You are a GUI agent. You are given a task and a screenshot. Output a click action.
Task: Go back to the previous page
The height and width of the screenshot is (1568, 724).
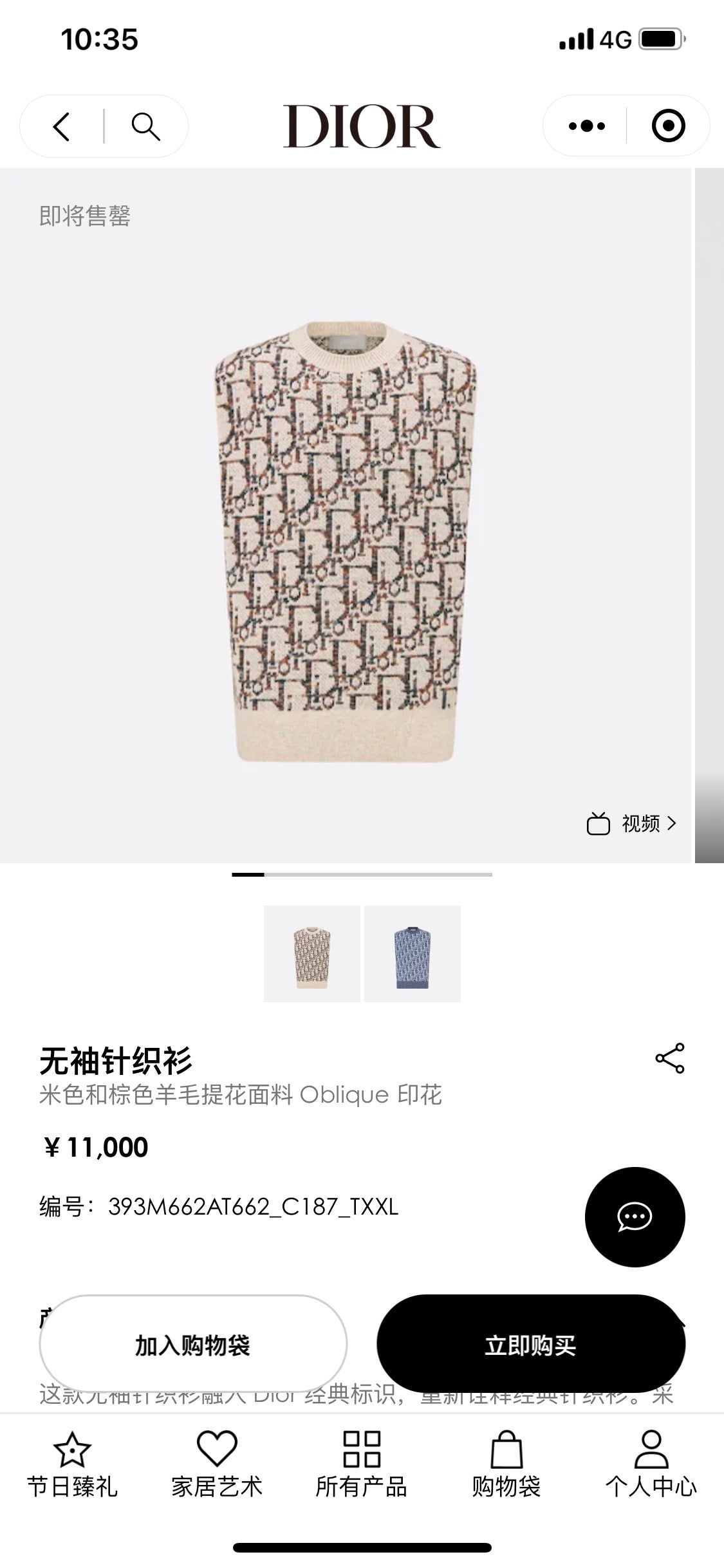coord(62,126)
